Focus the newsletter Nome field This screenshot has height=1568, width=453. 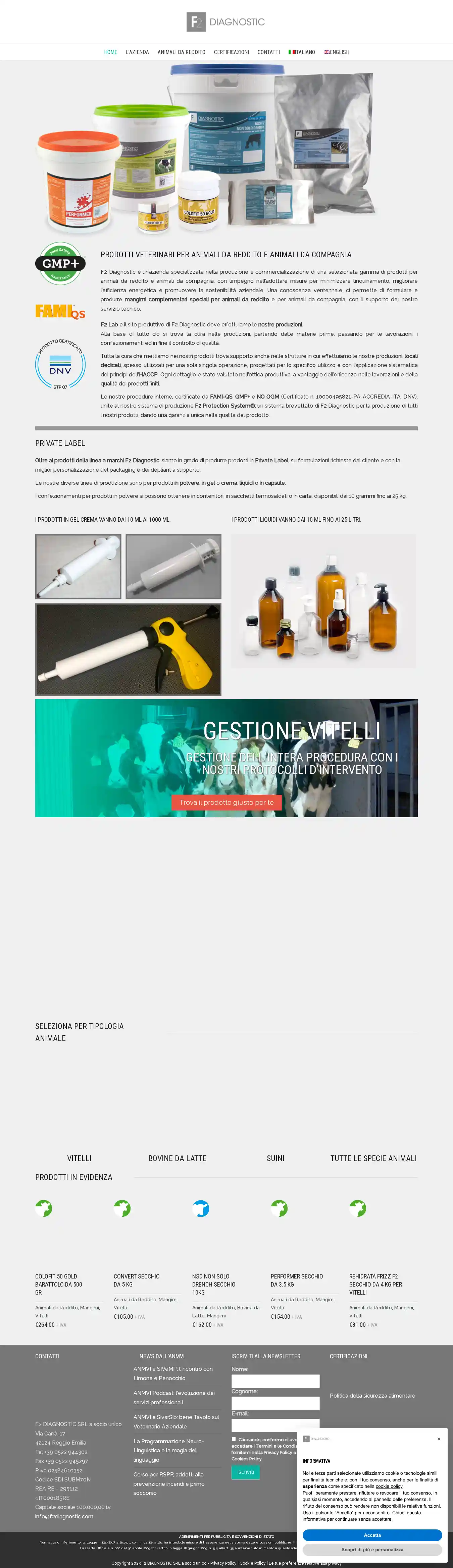(275, 1381)
